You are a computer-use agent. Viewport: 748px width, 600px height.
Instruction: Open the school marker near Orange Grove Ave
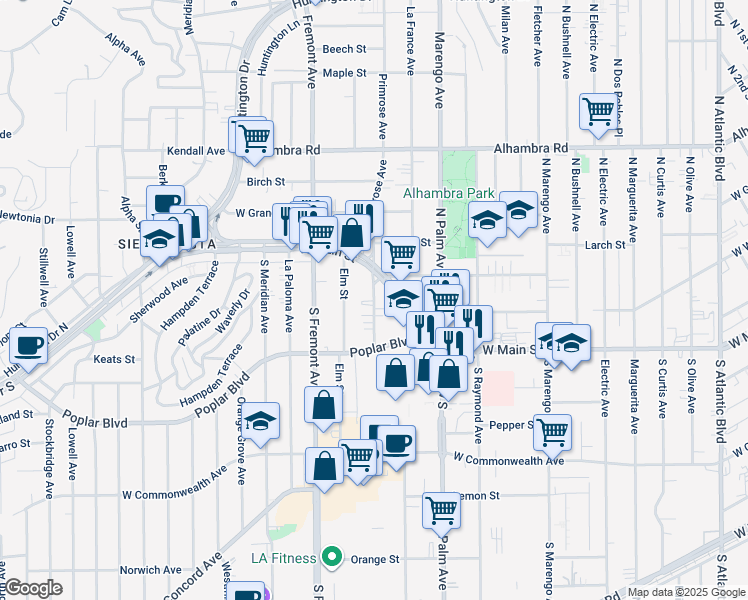261,422
